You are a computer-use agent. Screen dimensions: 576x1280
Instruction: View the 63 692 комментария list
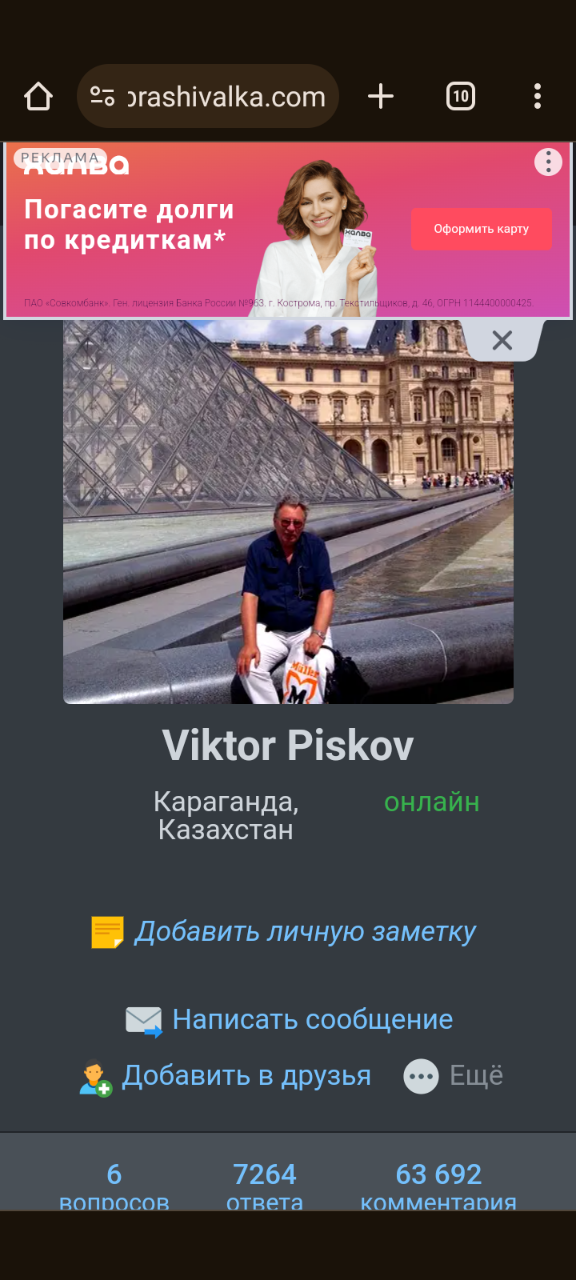[438, 1187]
